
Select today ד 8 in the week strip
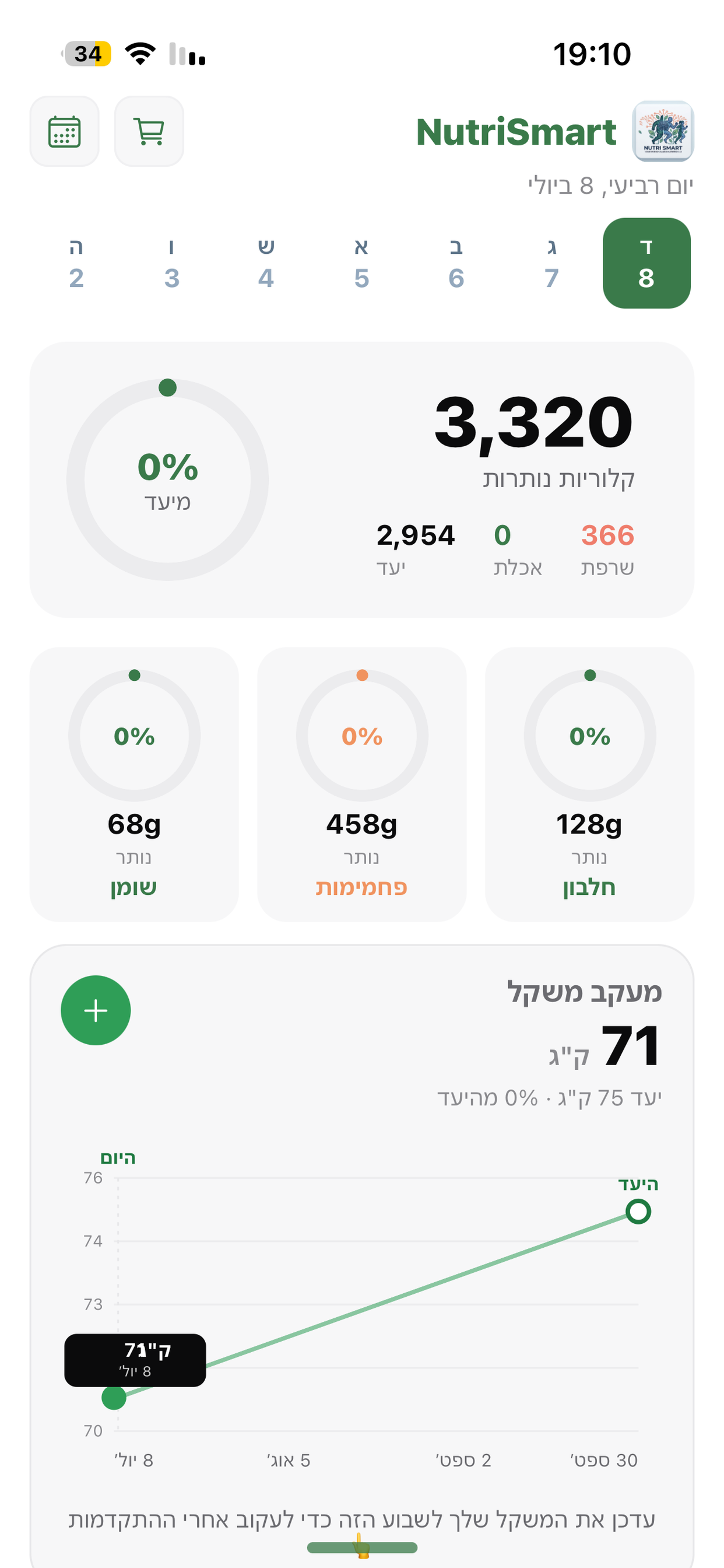pyautogui.click(x=646, y=264)
